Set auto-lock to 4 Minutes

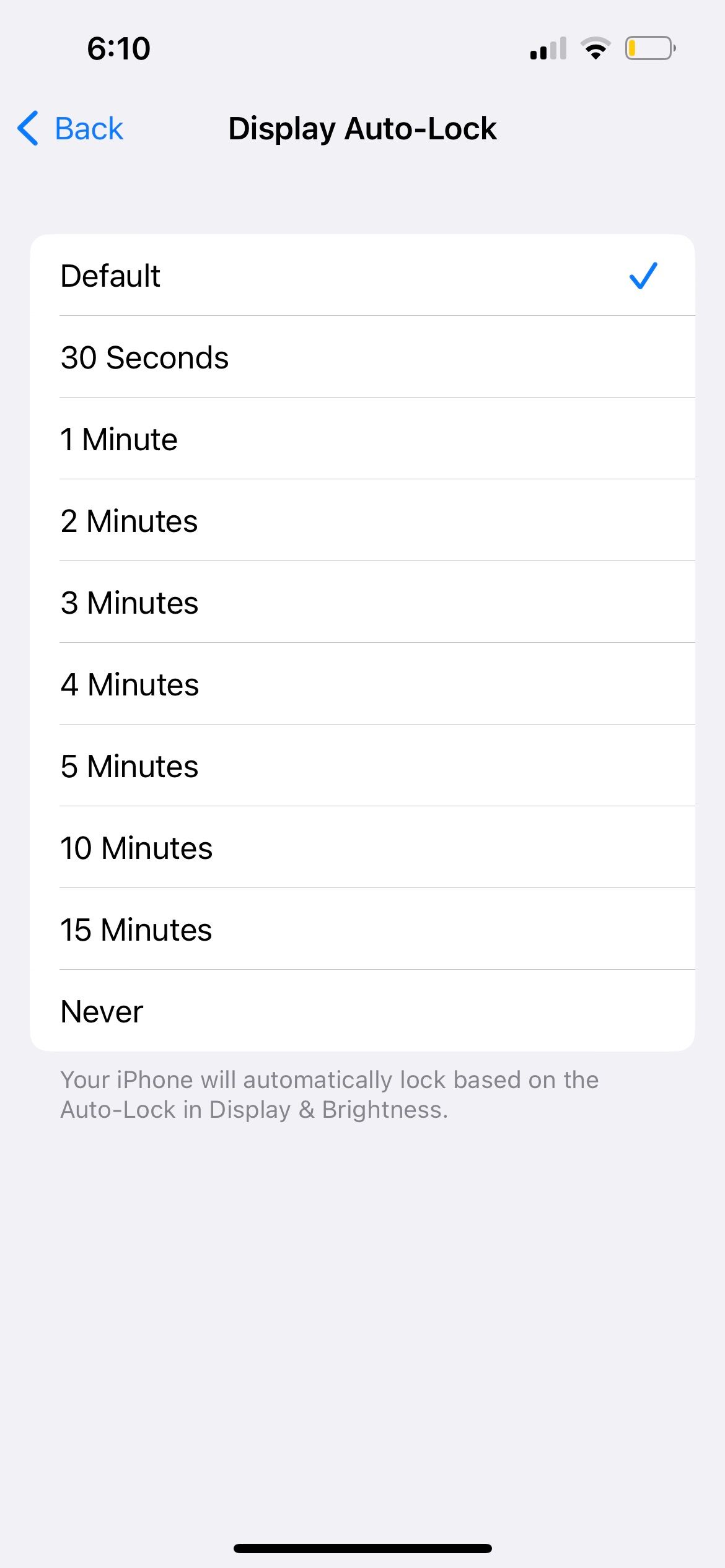click(x=362, y=684)
